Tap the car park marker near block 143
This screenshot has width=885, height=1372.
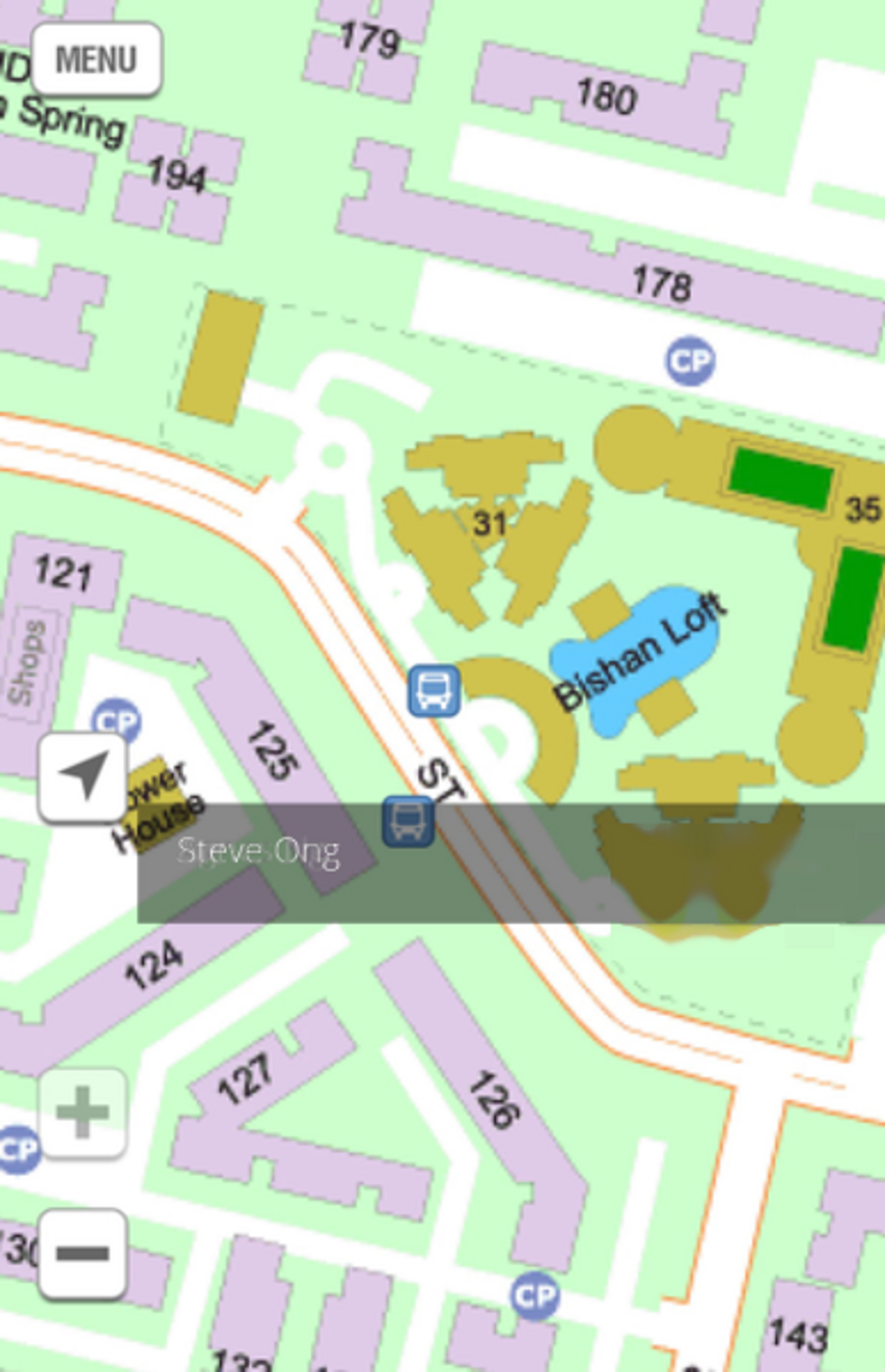[535, 1297]
